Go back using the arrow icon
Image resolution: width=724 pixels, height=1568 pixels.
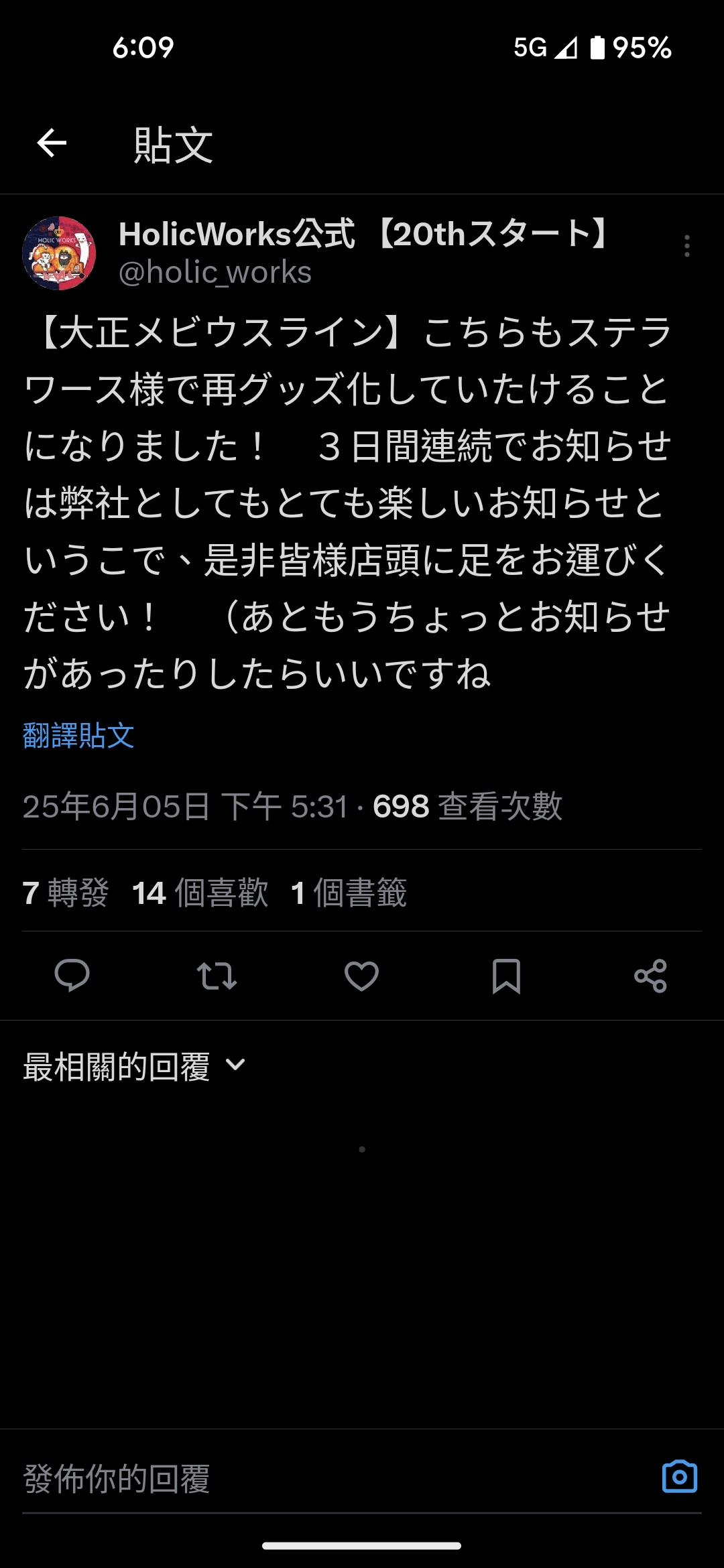52,143
